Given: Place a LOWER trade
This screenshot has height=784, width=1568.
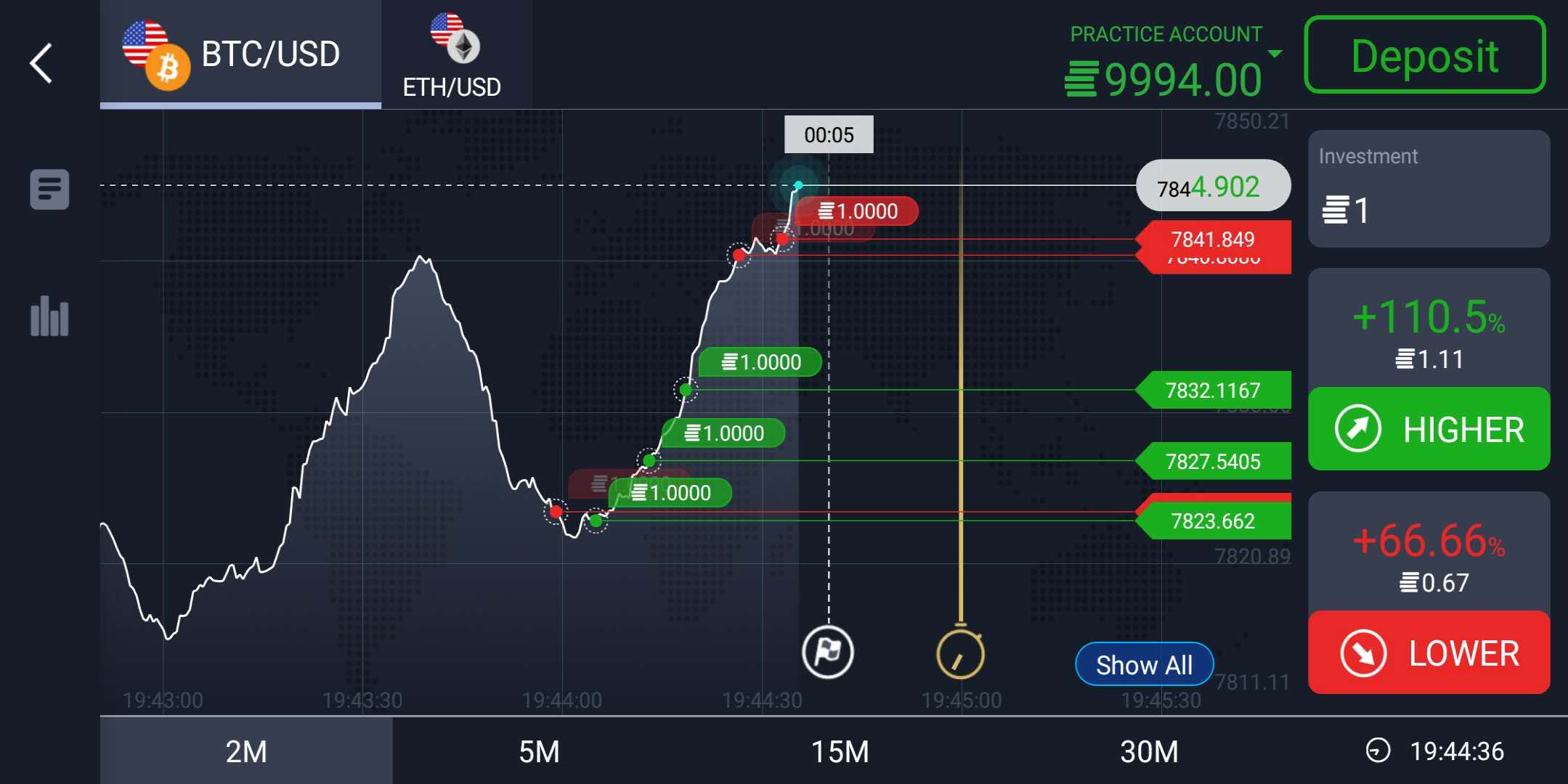Looking at the screenshot, I should (x=1428, y=653).
